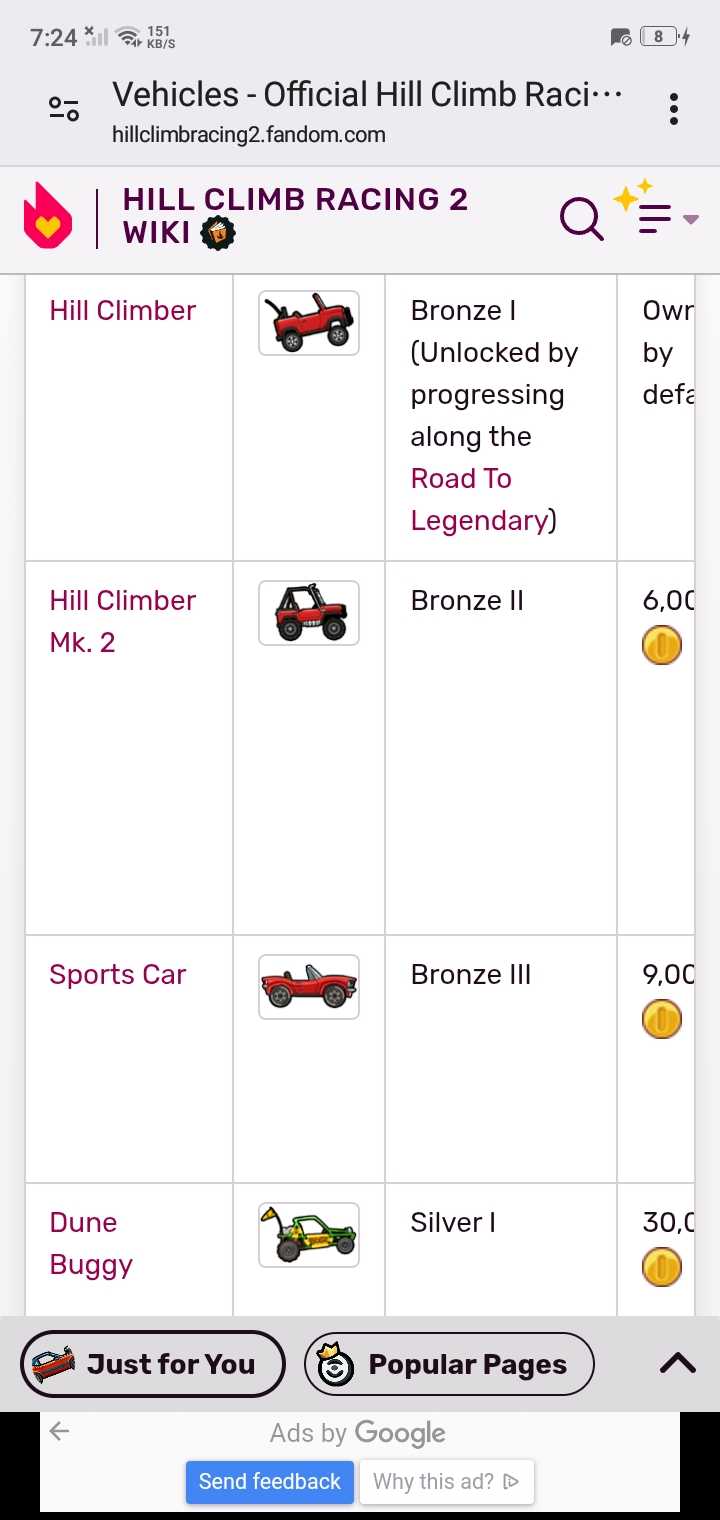This screenshot has width=720, height=1520.
Task: Select the Just for You button
Action: pos(153,1364)
